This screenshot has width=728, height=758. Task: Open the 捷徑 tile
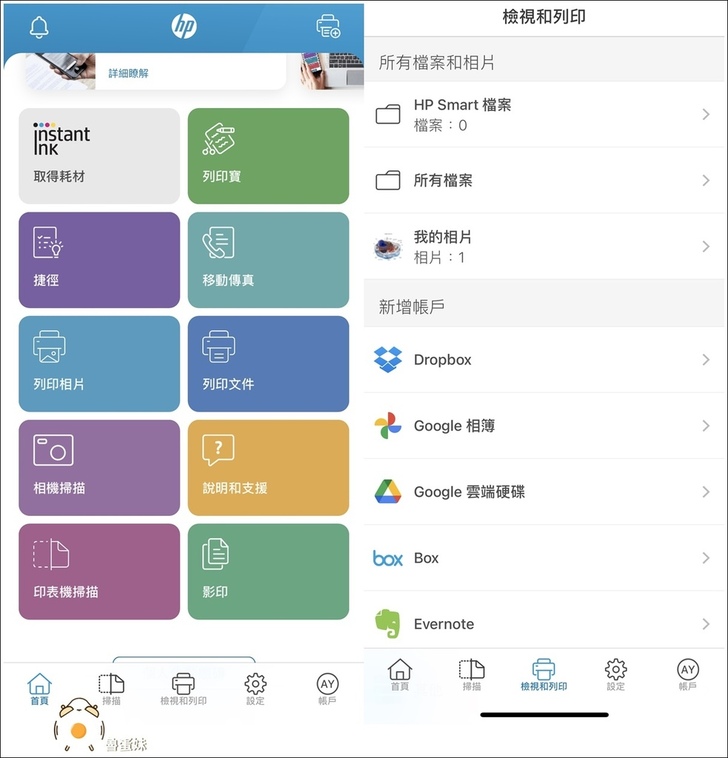pos(99,259)
